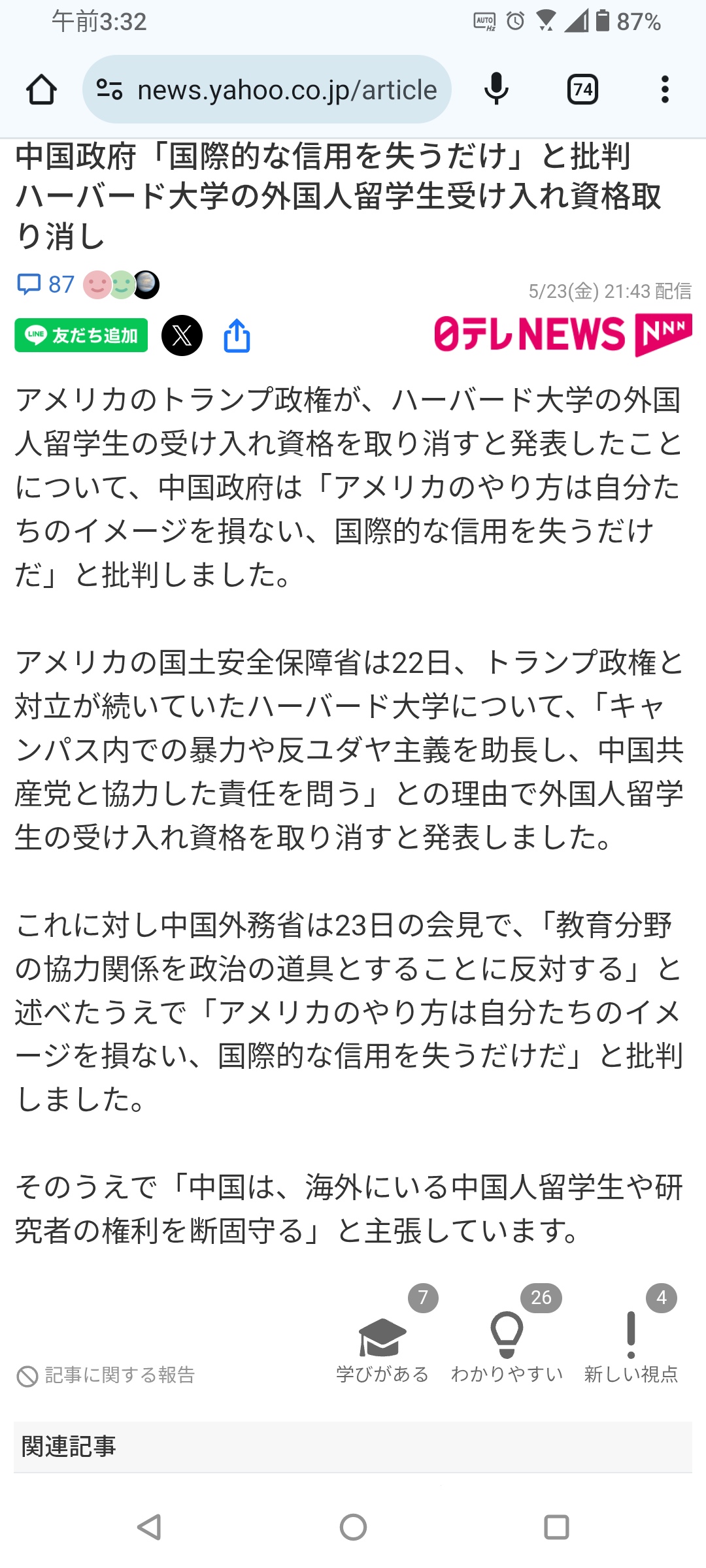
Task: View the 87 comments
Action: coord(46,284)
